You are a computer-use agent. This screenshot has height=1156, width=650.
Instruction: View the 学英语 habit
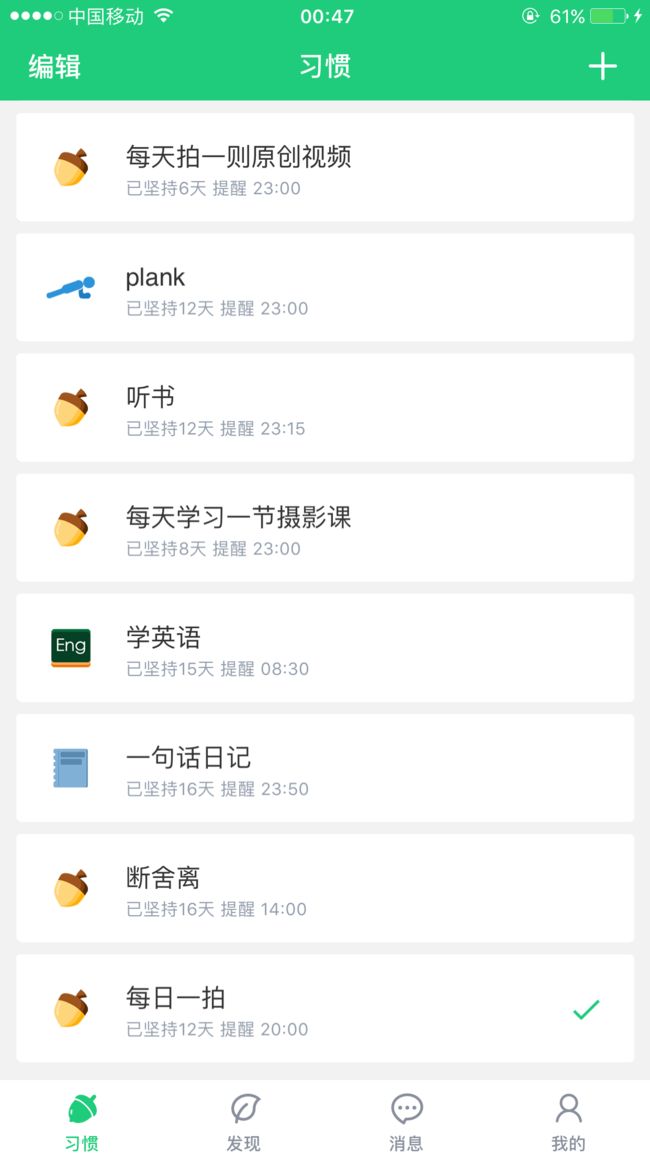(325, 648)
